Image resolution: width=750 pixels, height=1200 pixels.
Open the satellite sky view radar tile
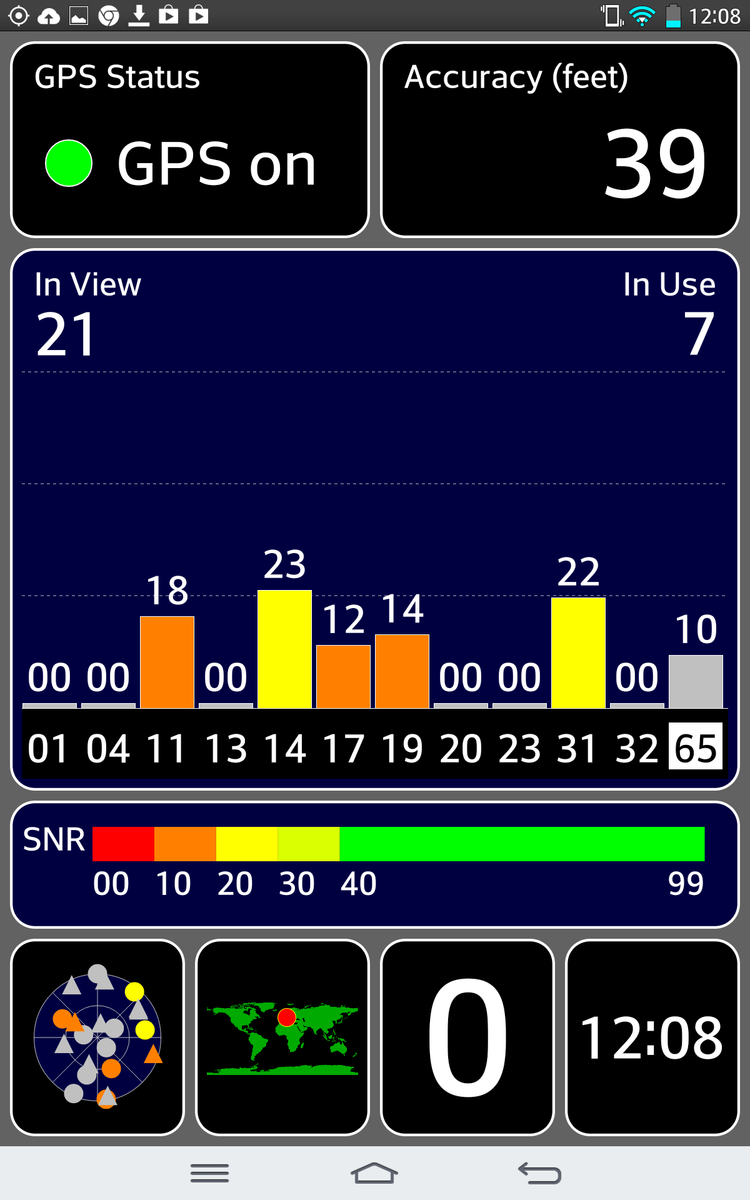pyautogui.click(x=98, y=1037)
